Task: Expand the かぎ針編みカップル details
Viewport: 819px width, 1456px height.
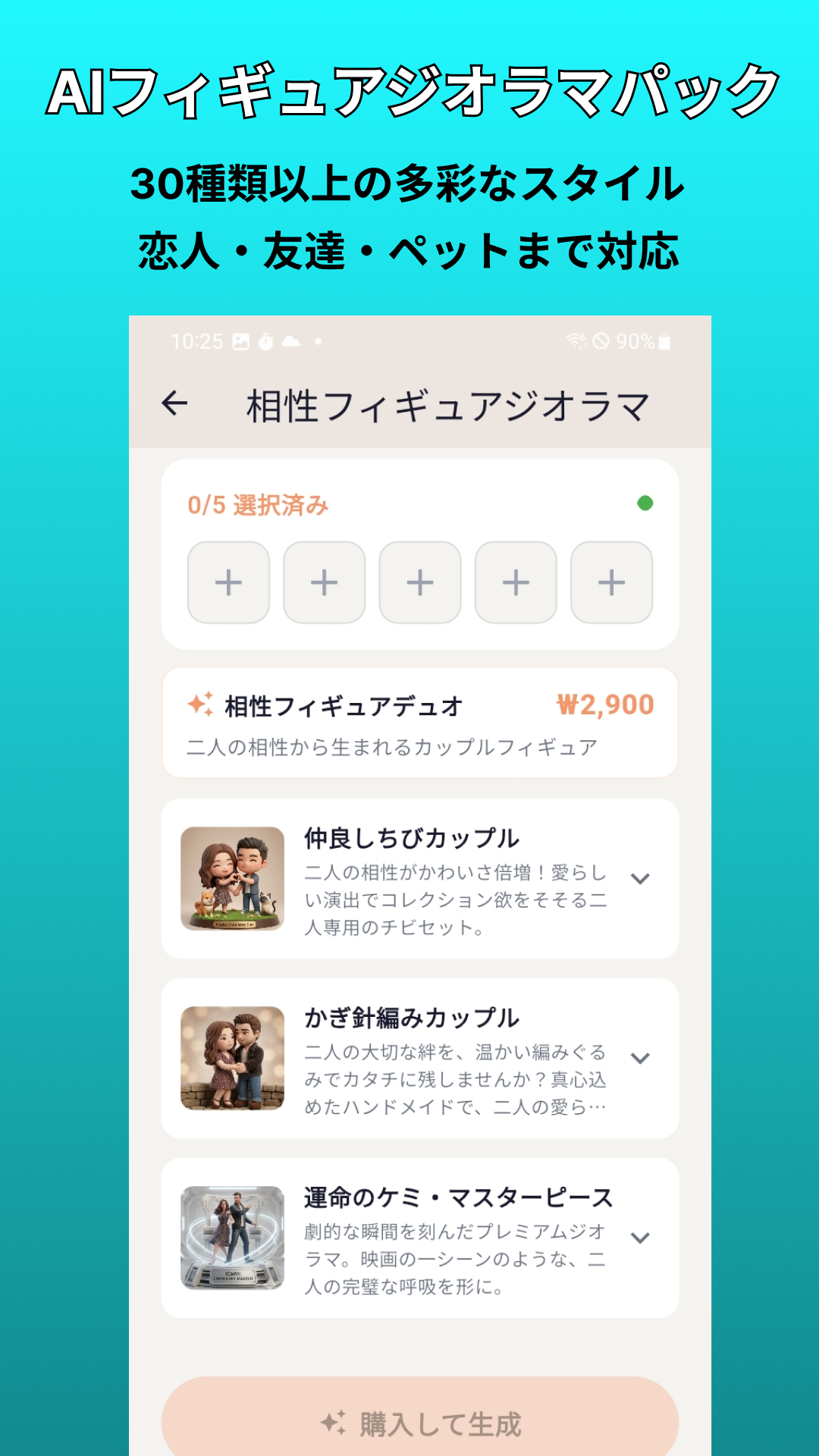Action: pyautogui.click(x=641, y=1056)
